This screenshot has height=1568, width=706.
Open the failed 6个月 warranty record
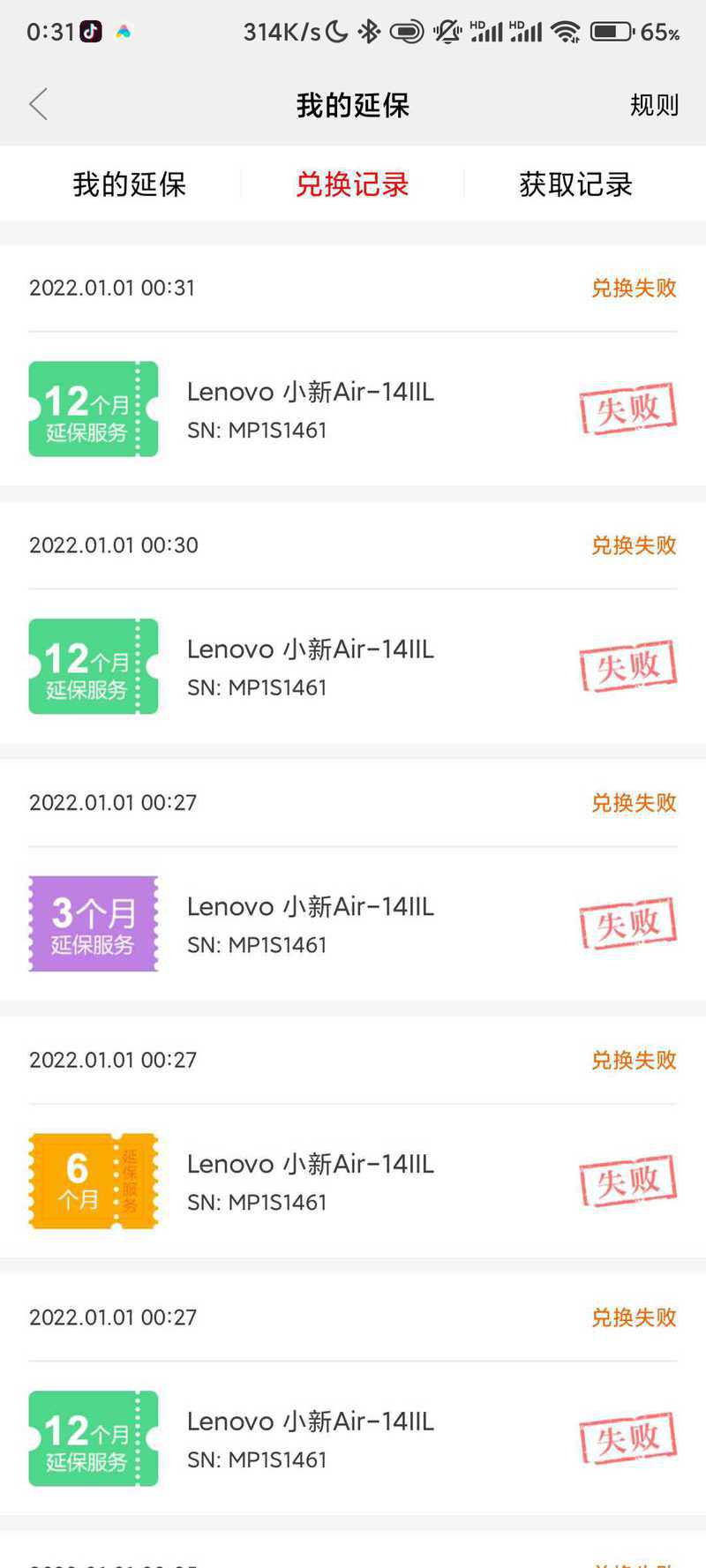(353, 1138)
